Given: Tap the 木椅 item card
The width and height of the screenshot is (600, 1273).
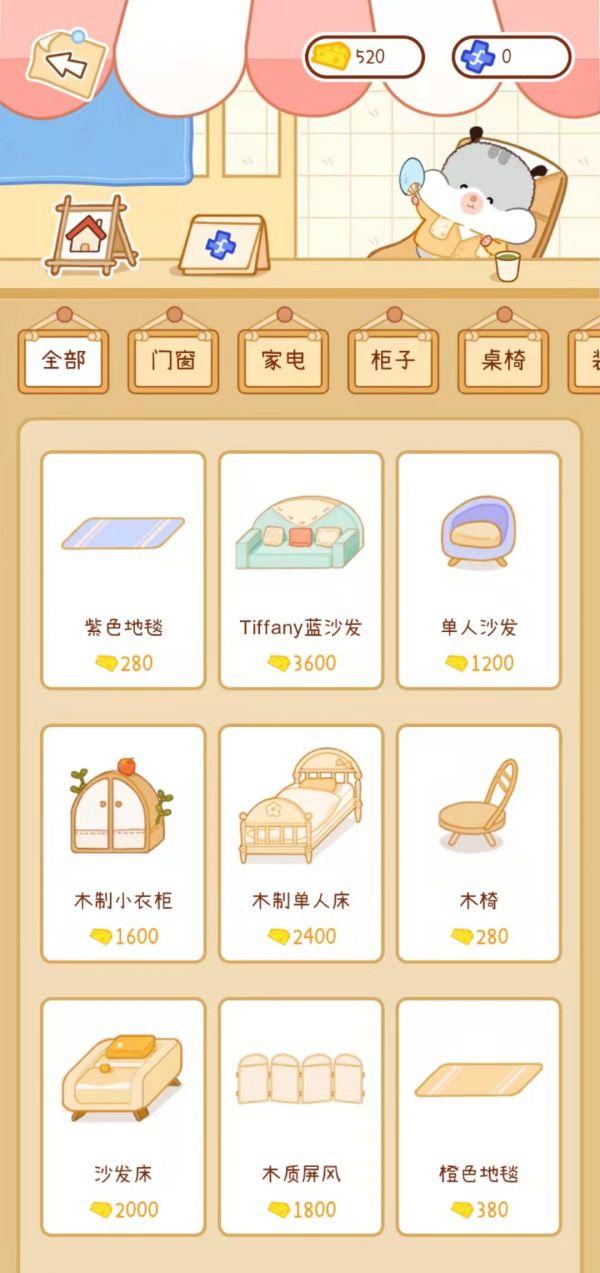Looking at the screenshot, I should coord(479,843).
